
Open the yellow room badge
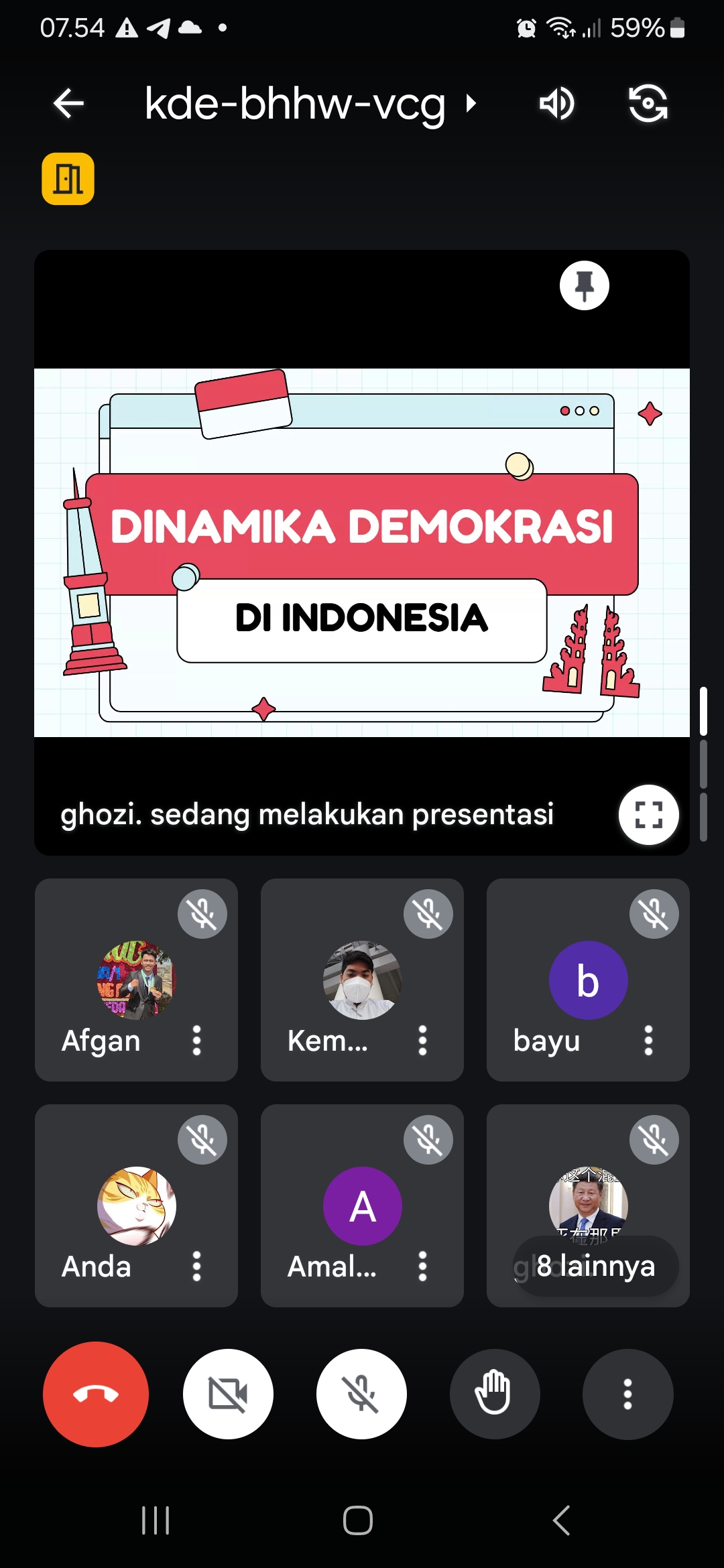point(68,179)
